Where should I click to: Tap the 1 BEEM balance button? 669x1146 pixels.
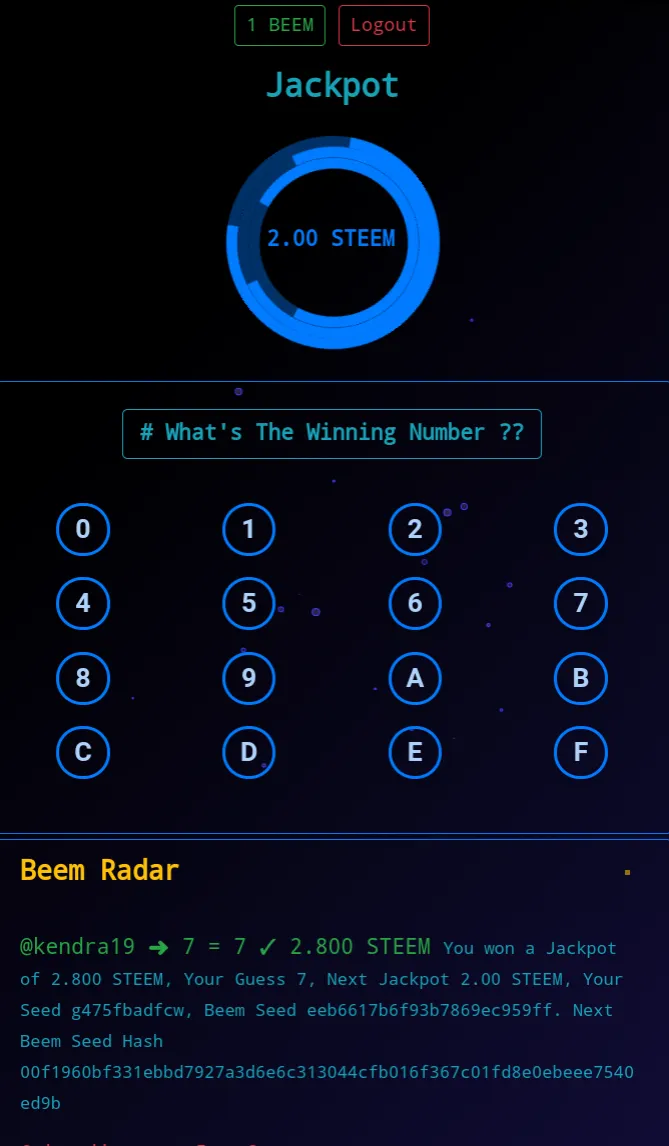click(x=279, y=26)
